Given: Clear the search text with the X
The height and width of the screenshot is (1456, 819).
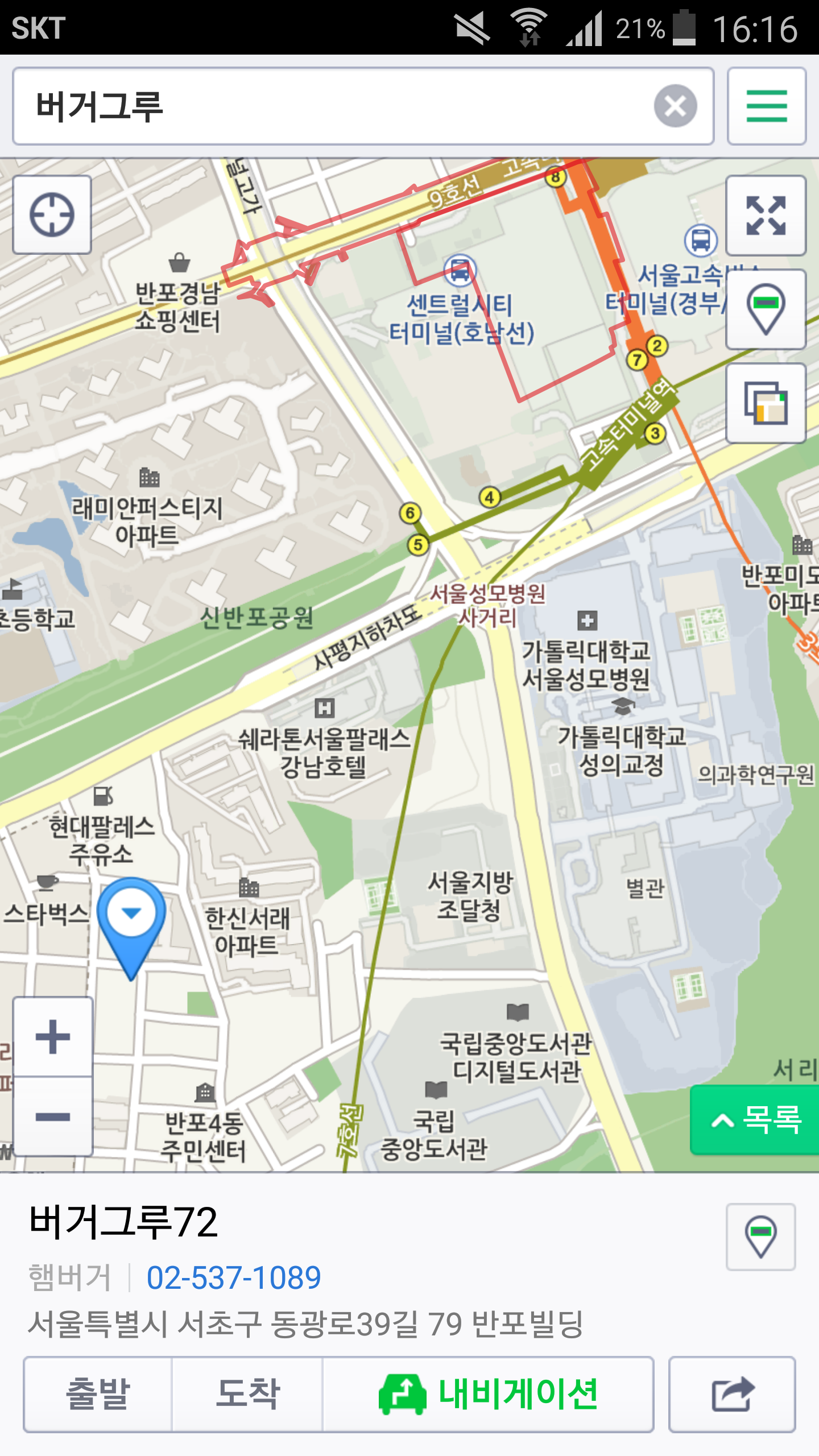Looking at the screenshot, I should click(675, 106).
